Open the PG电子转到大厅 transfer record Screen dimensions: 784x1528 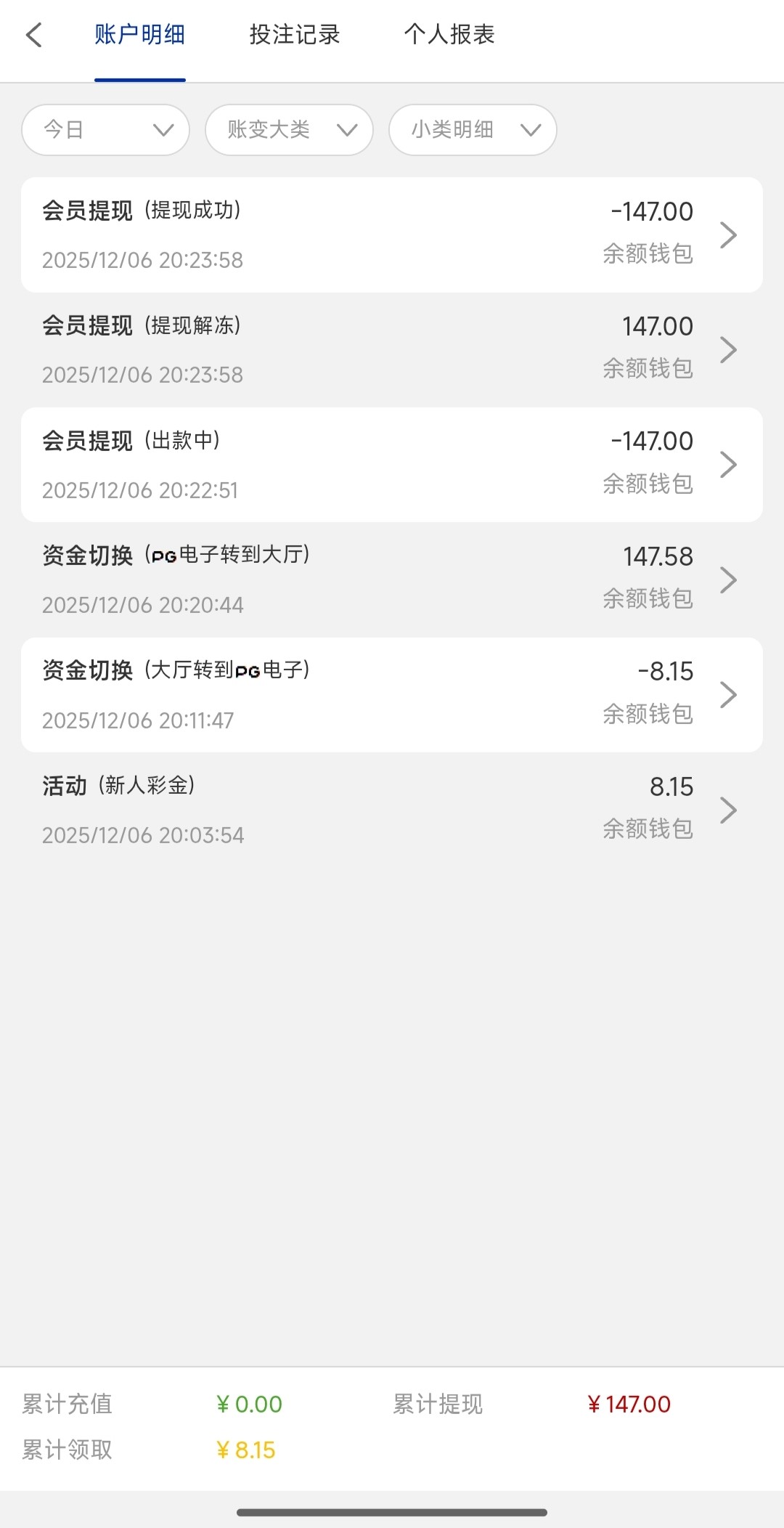392,580
